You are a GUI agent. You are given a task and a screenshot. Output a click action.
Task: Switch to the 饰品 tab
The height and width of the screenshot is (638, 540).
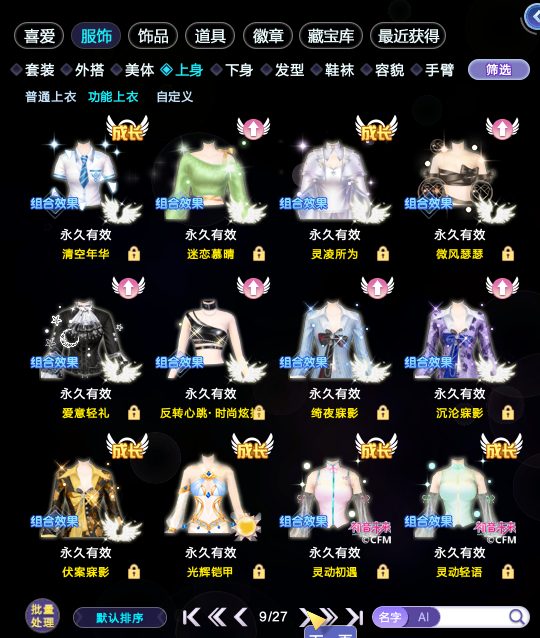[153, 36]
